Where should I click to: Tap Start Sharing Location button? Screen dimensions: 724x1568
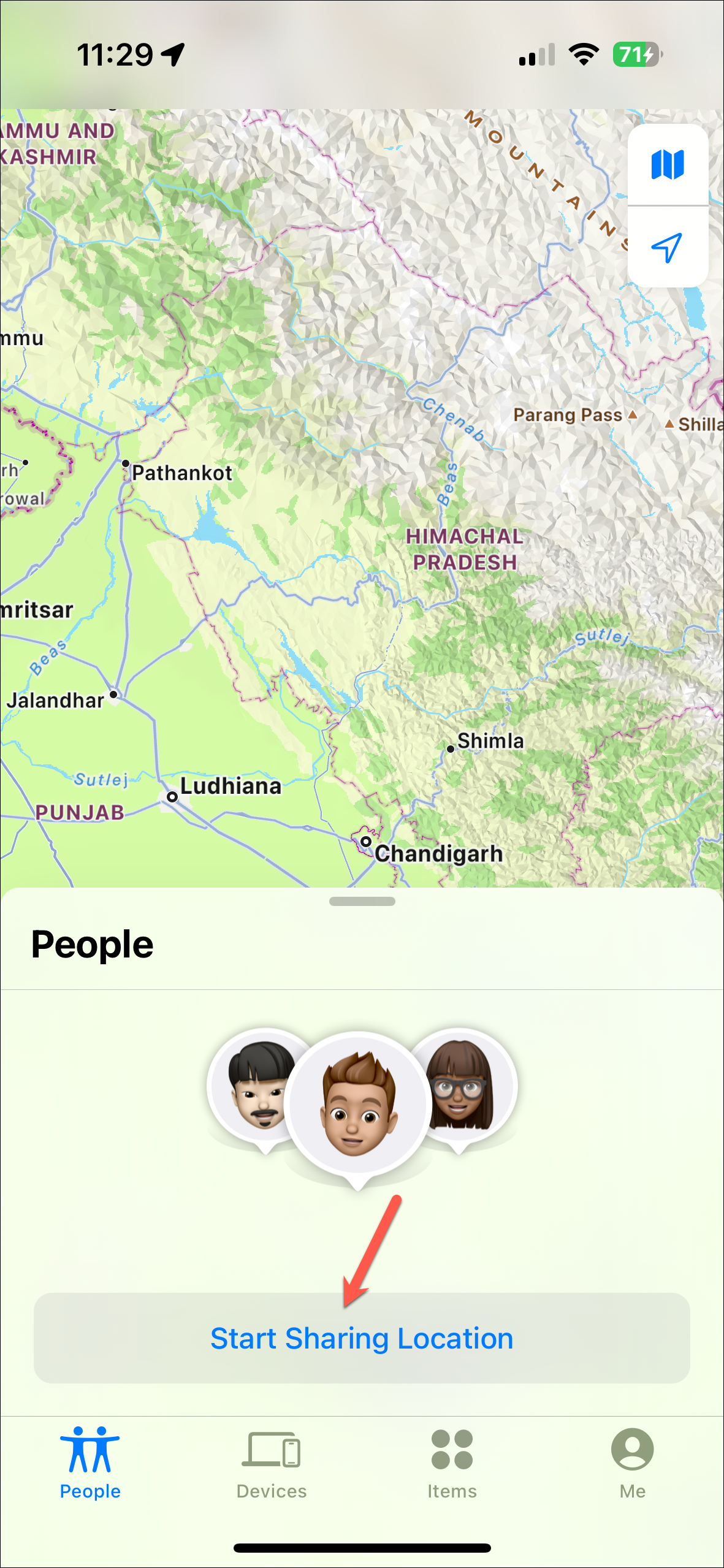[362, 1338]
